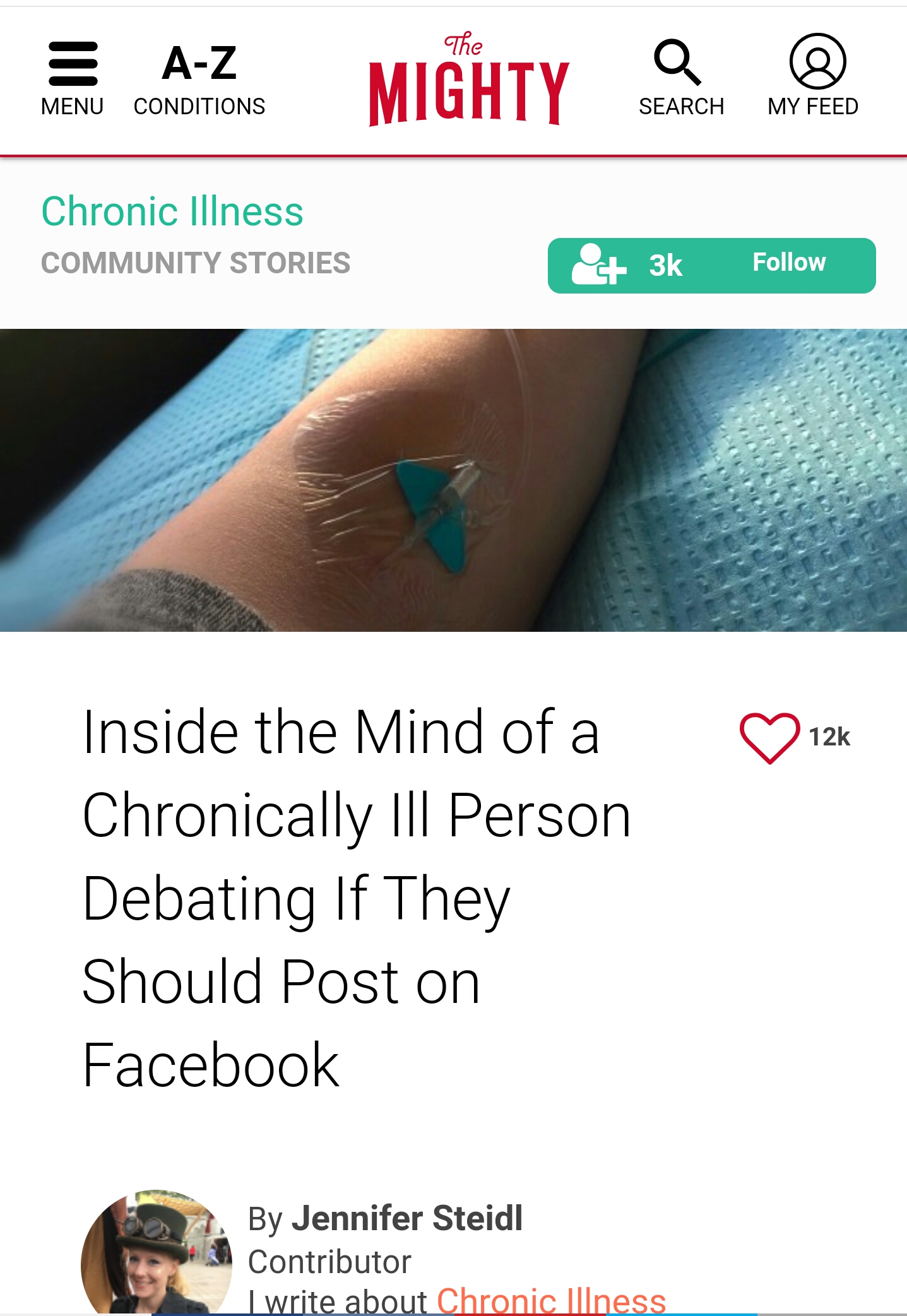Screen dimensions: 907x1316
Task: Like this article with the heart
Action: (769, 737)
